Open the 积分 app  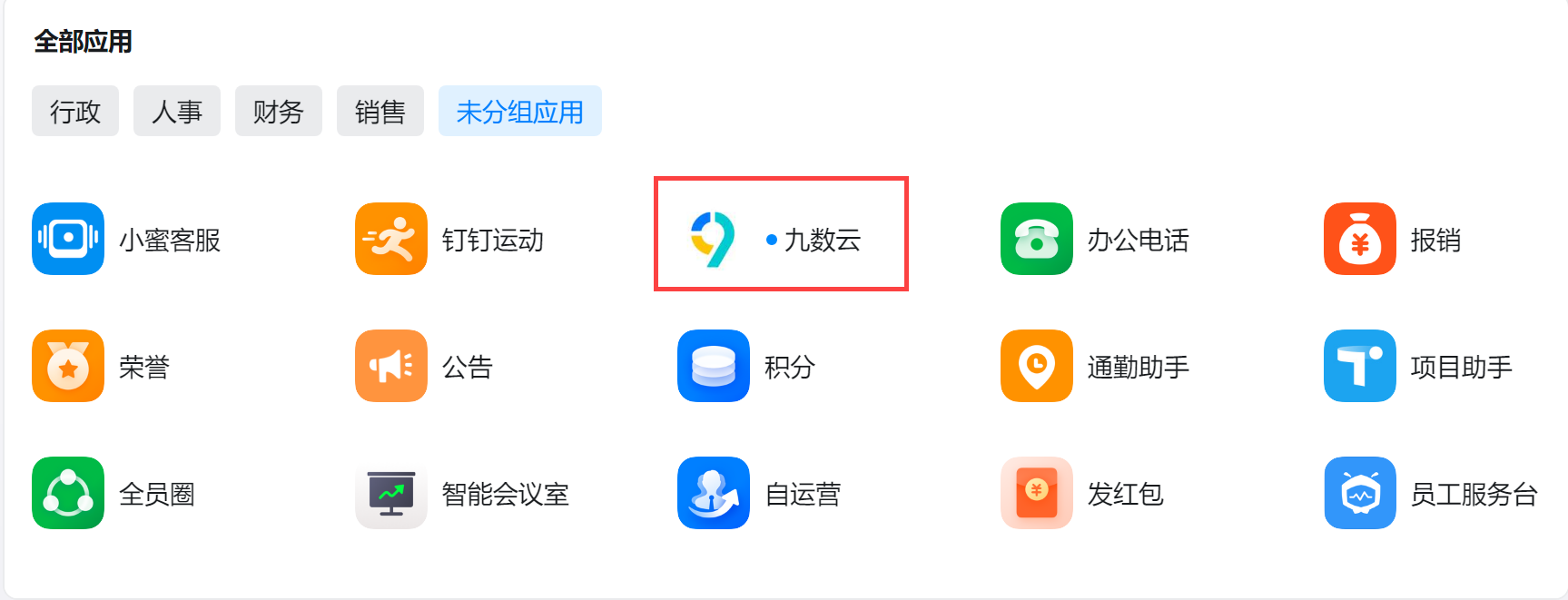point(714,366)
